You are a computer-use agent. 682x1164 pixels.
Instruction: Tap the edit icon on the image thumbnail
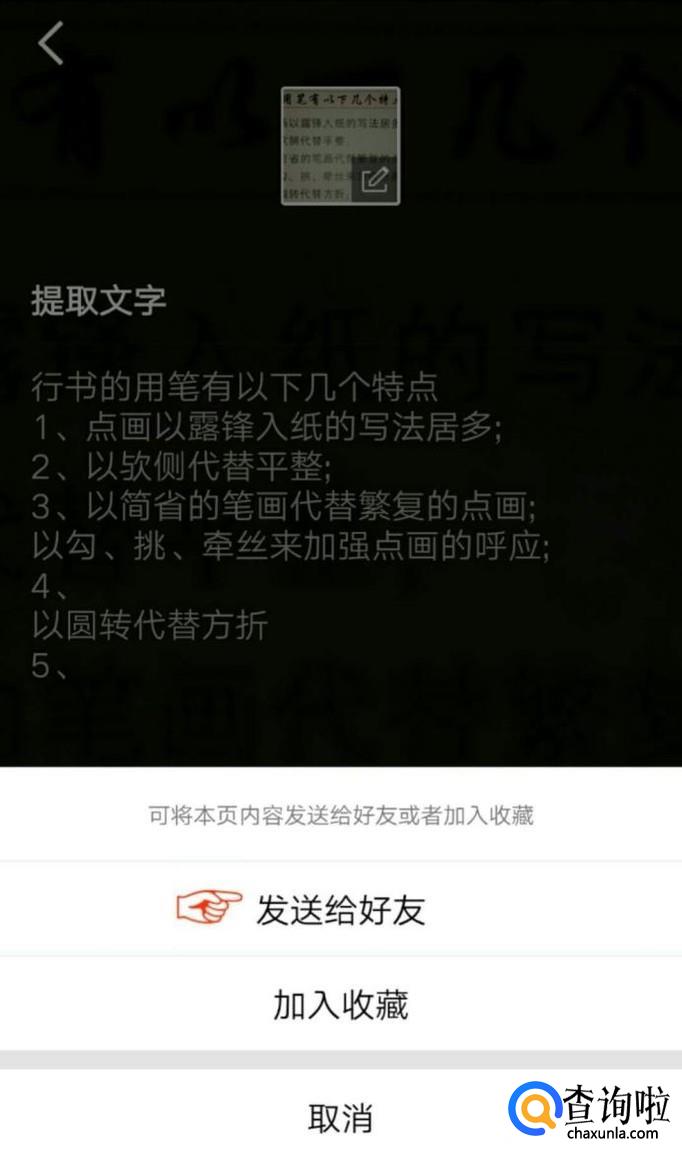[375, 180]
